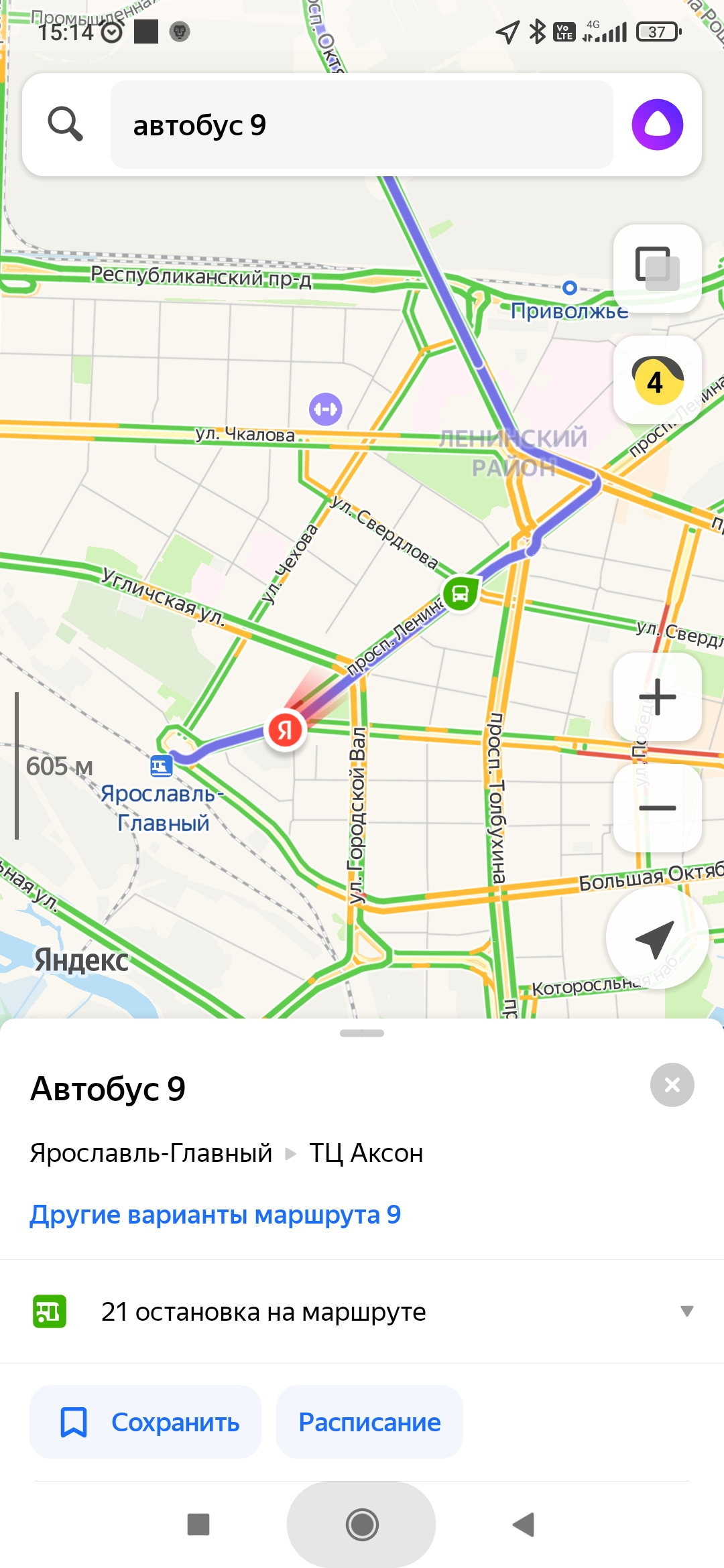Open the Расписание schedule
This screenshot has height=1568, width=724.
(x=369, y=1422)
